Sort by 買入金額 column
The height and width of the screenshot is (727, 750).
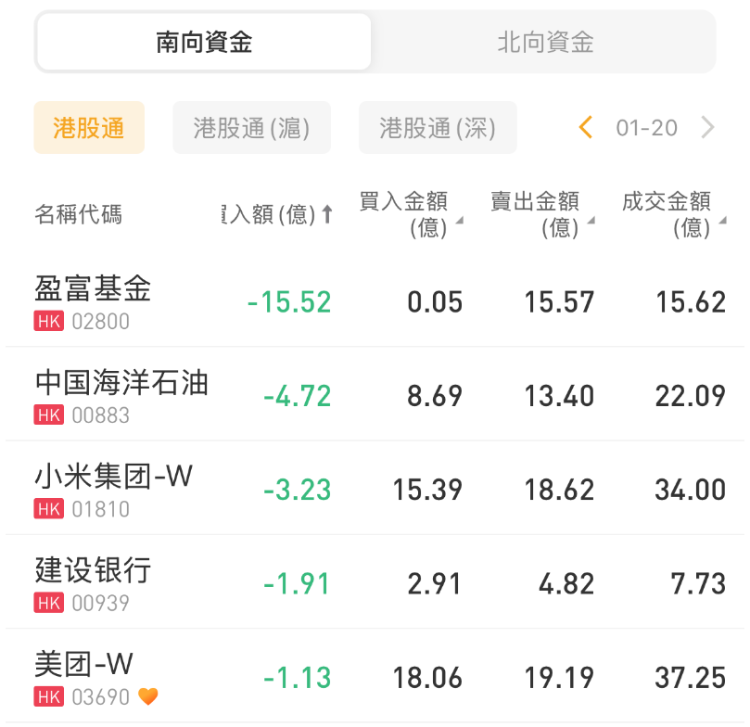410,214
